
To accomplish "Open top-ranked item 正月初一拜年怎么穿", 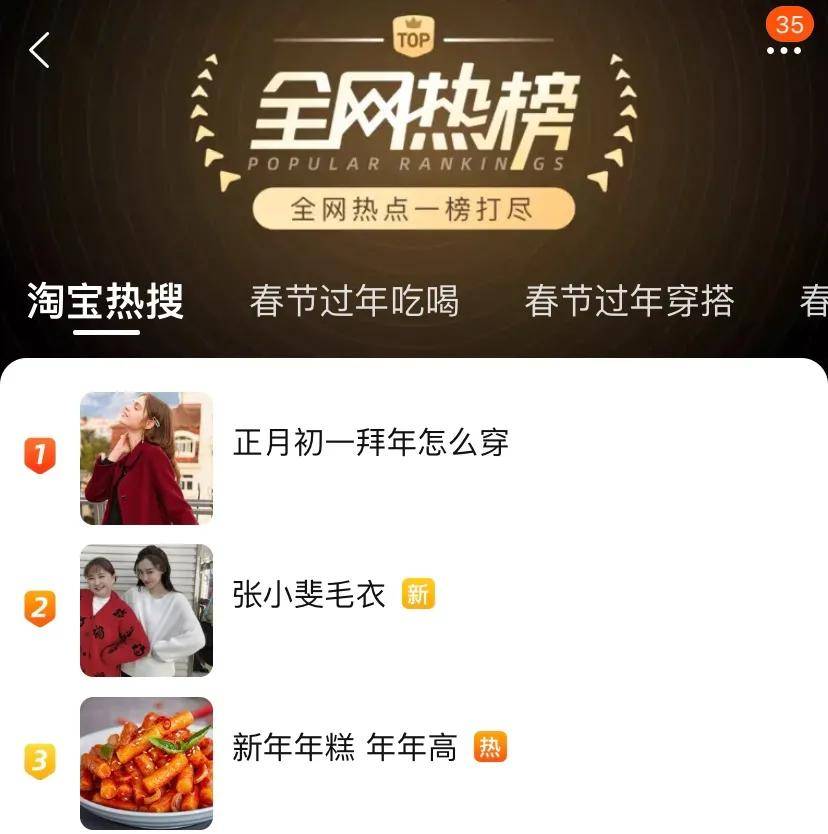I will (371, 442).
